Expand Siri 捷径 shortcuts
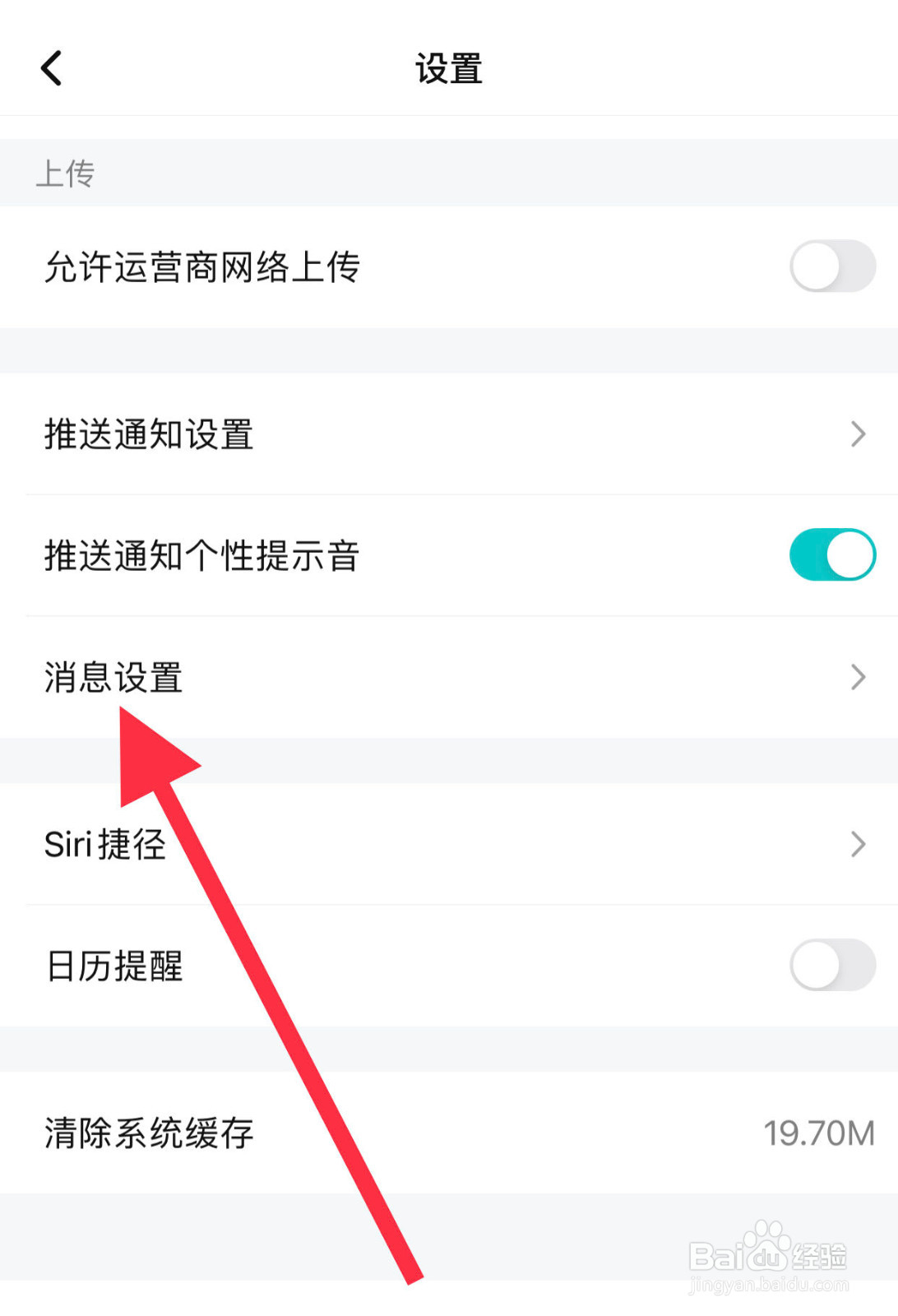The width and height of the screenshot is (898, 1316). [x=105, y=843]
